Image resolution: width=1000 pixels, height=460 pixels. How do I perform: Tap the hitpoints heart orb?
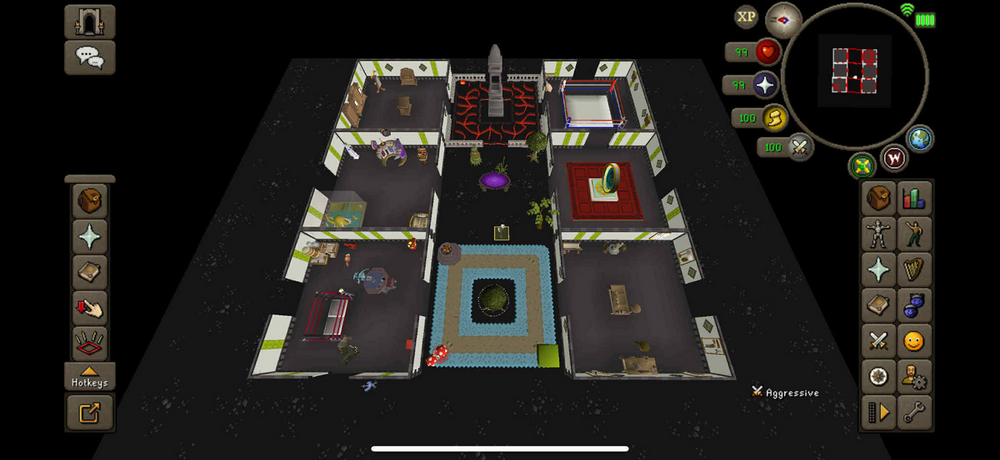[767, 51]
